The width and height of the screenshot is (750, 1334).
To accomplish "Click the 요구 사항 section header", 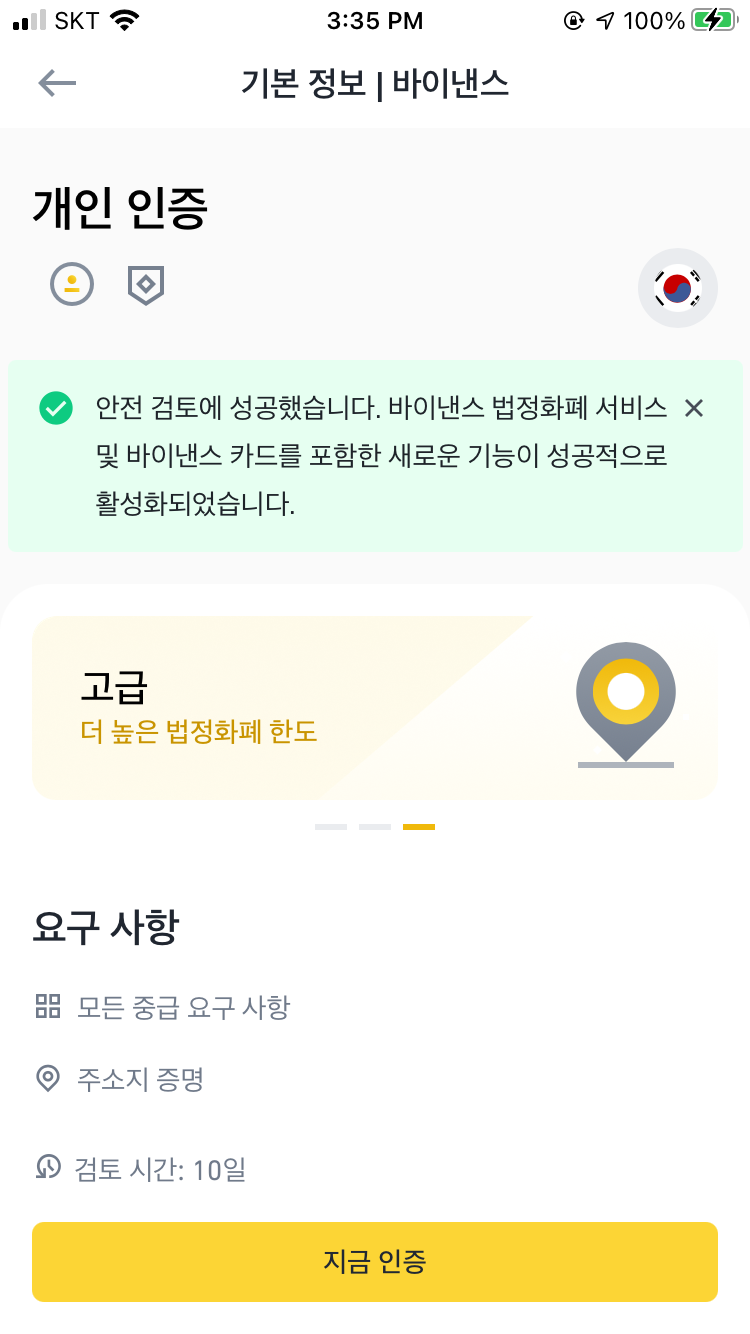I will coord(106,928).
